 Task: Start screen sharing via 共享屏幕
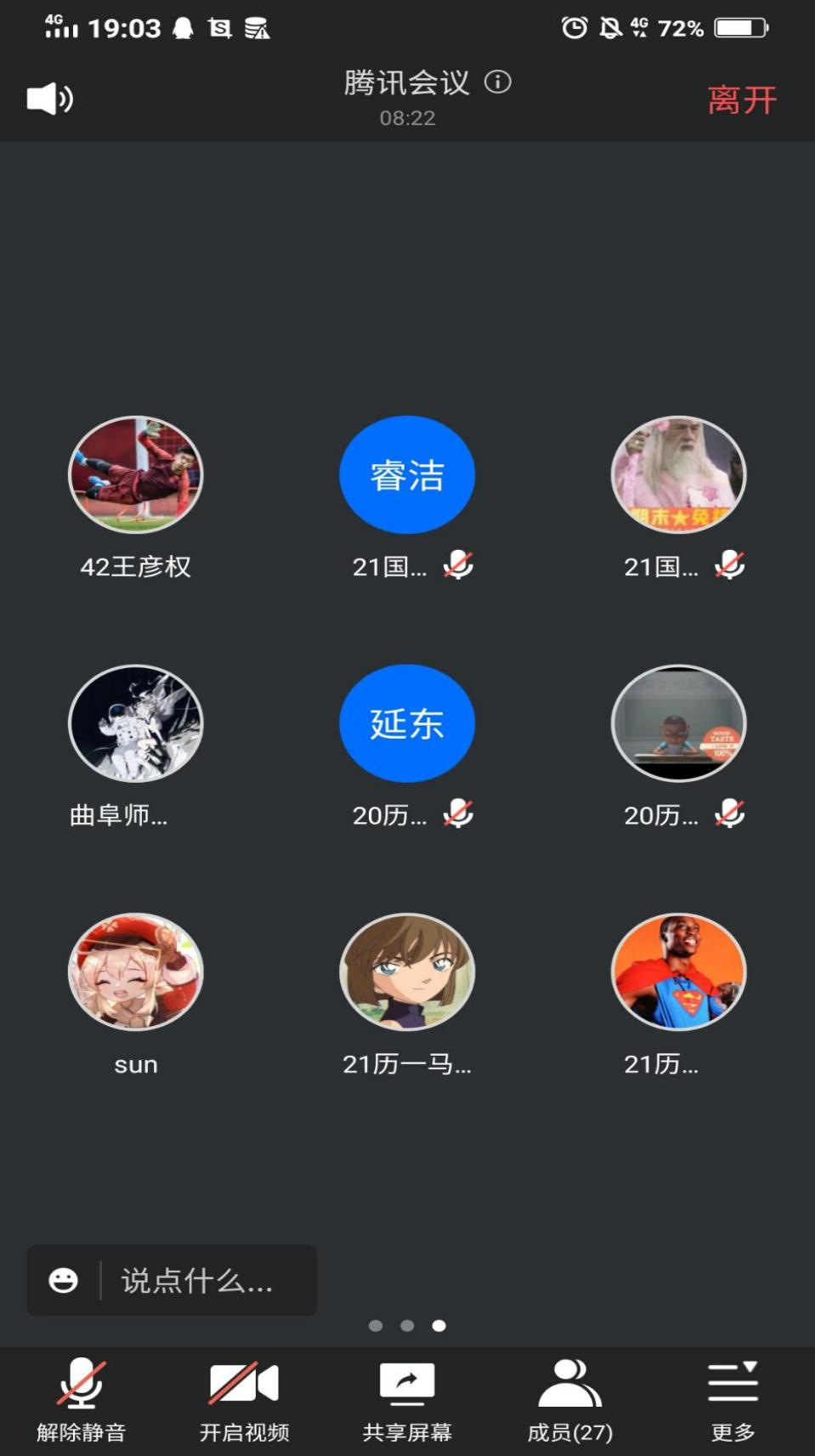(407, 1400)
